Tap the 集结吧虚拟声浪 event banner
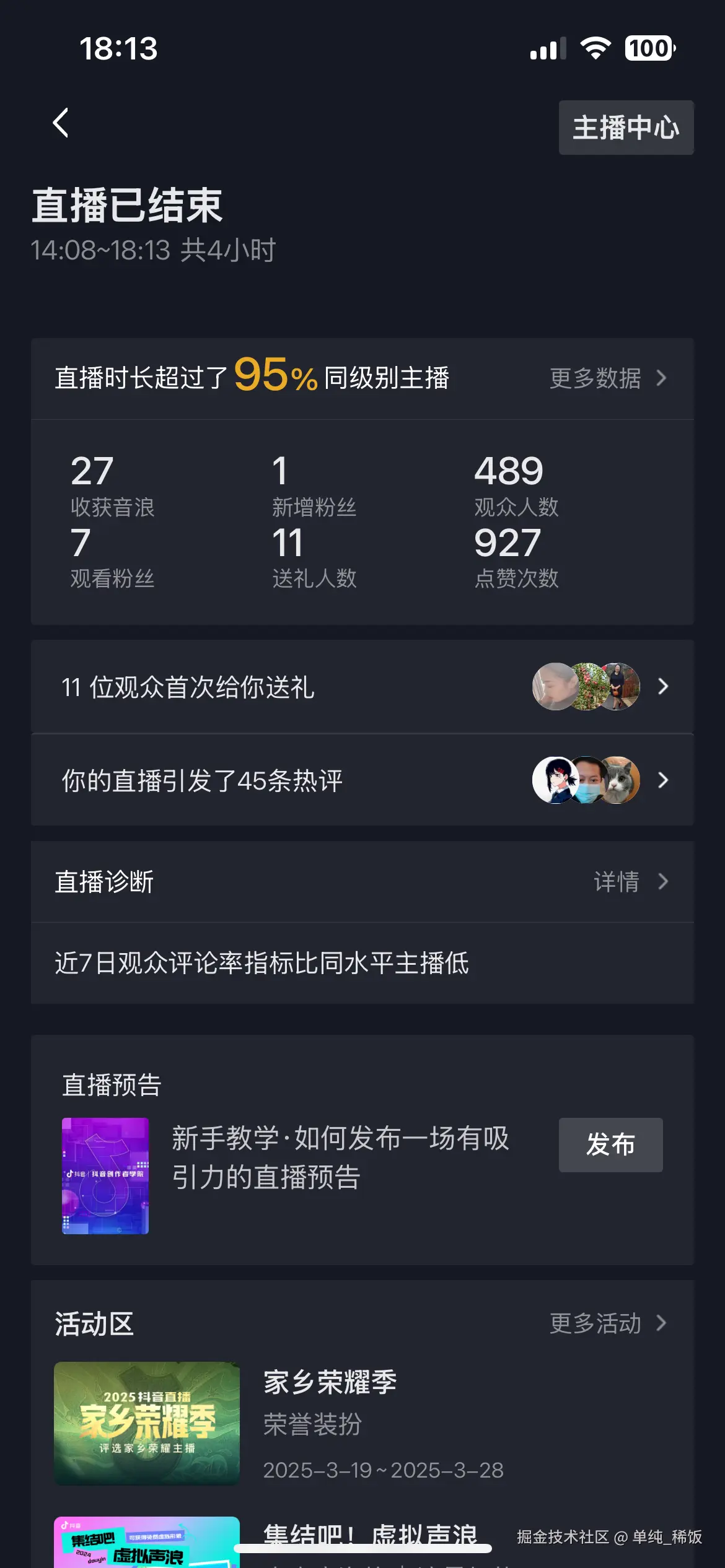Viewport: 725px width, 1568px height. 146,1548
